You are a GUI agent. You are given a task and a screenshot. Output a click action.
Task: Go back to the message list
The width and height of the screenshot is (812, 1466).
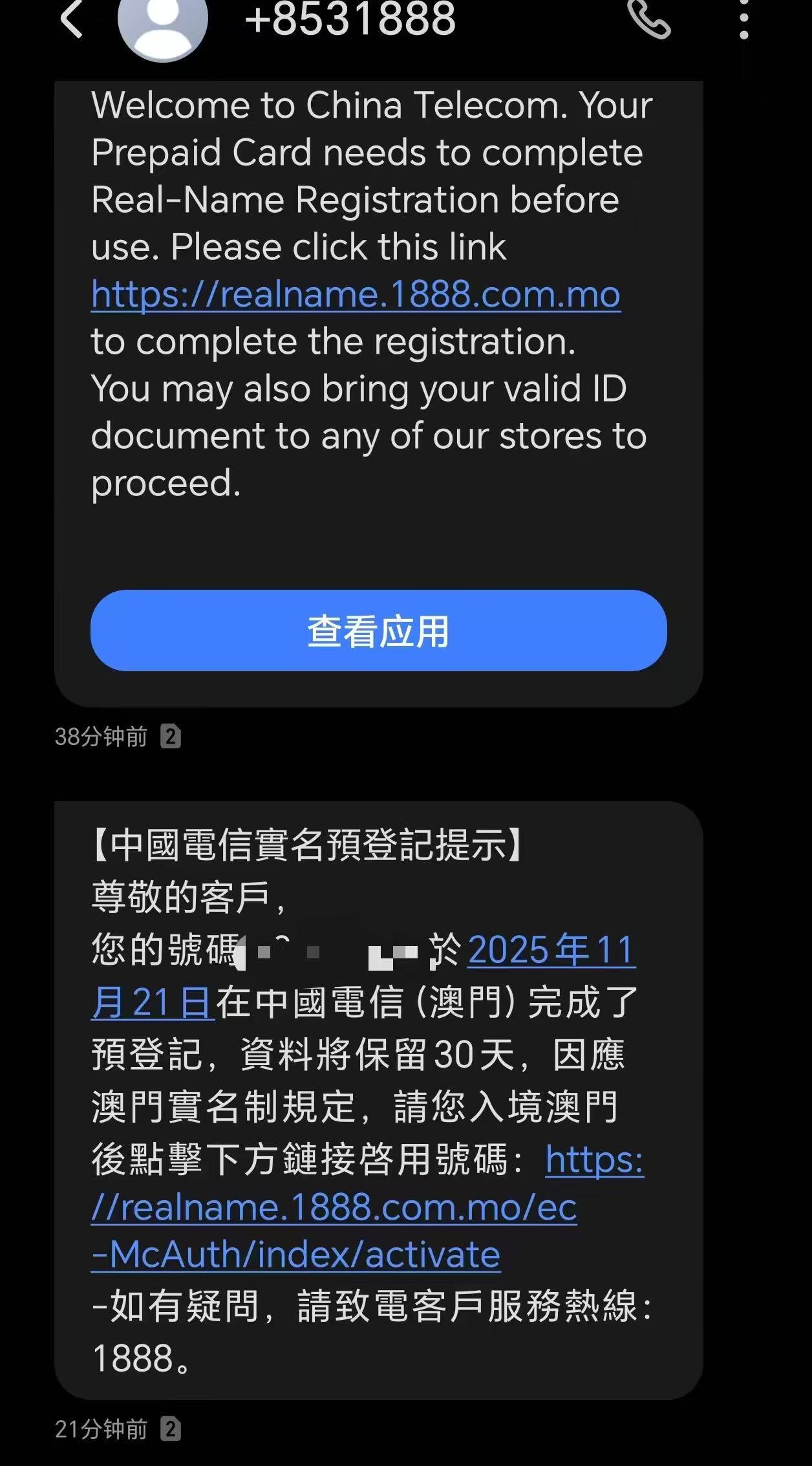[72, 19]
